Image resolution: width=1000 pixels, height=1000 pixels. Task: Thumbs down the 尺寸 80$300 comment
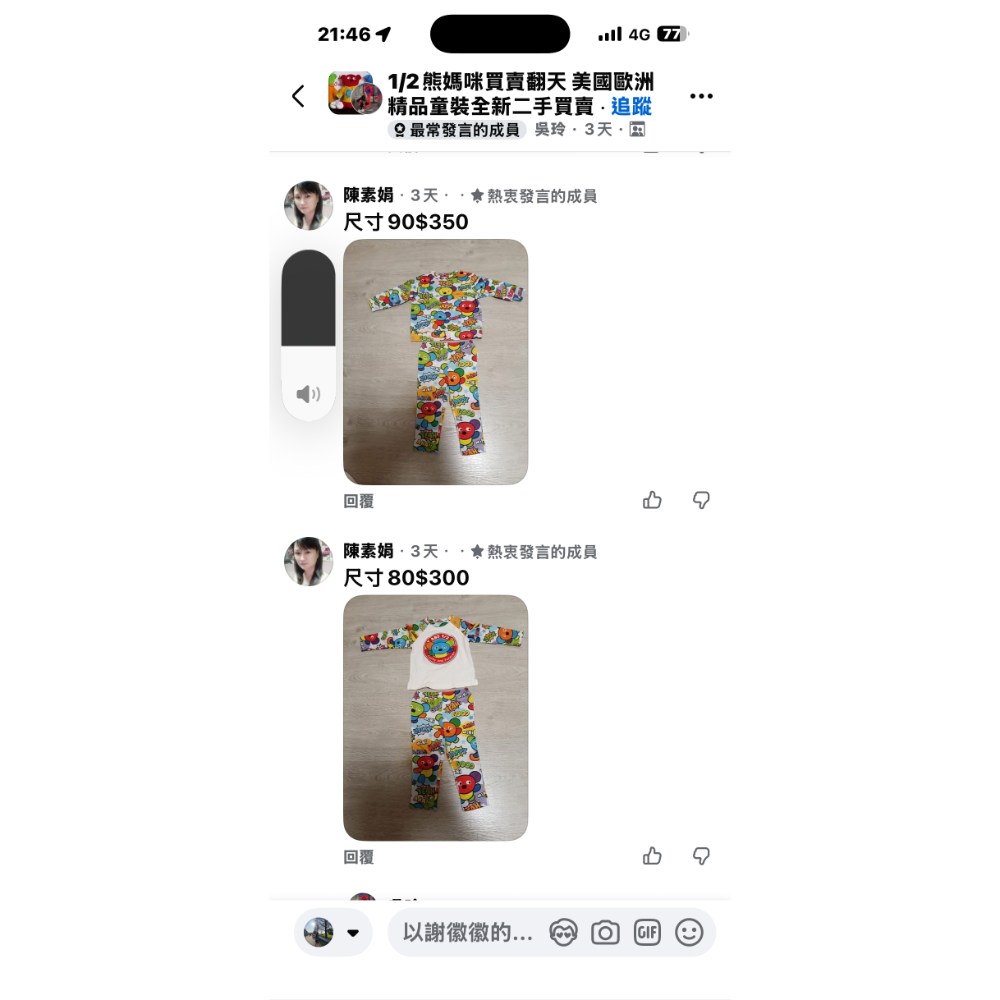701,856
